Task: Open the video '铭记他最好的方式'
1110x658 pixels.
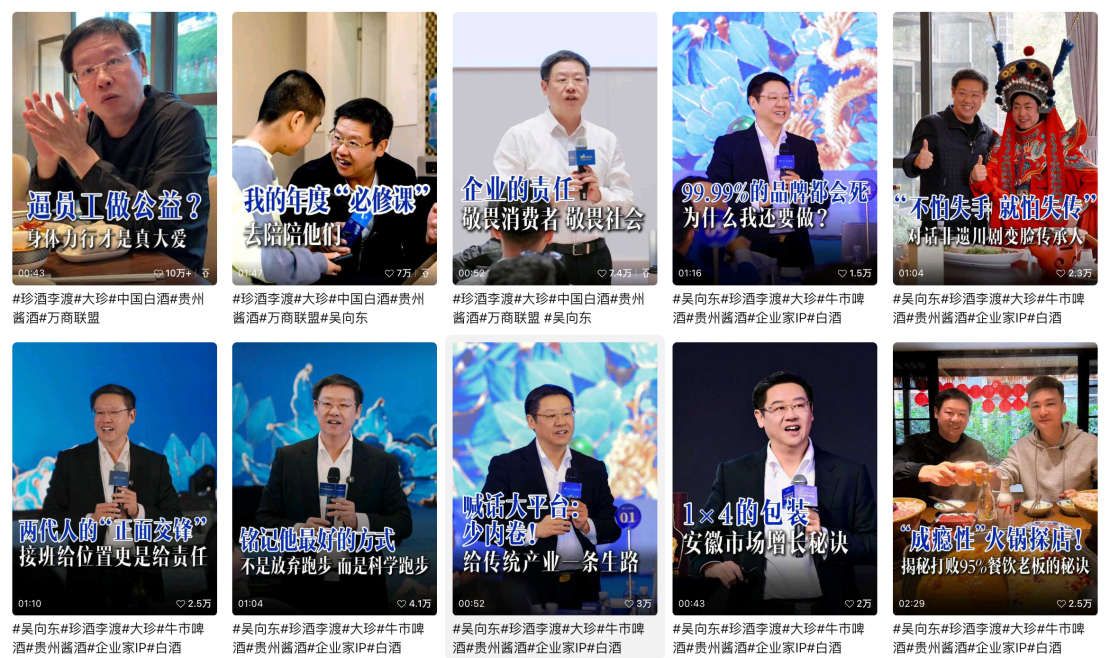Action: tap(334, 478)
